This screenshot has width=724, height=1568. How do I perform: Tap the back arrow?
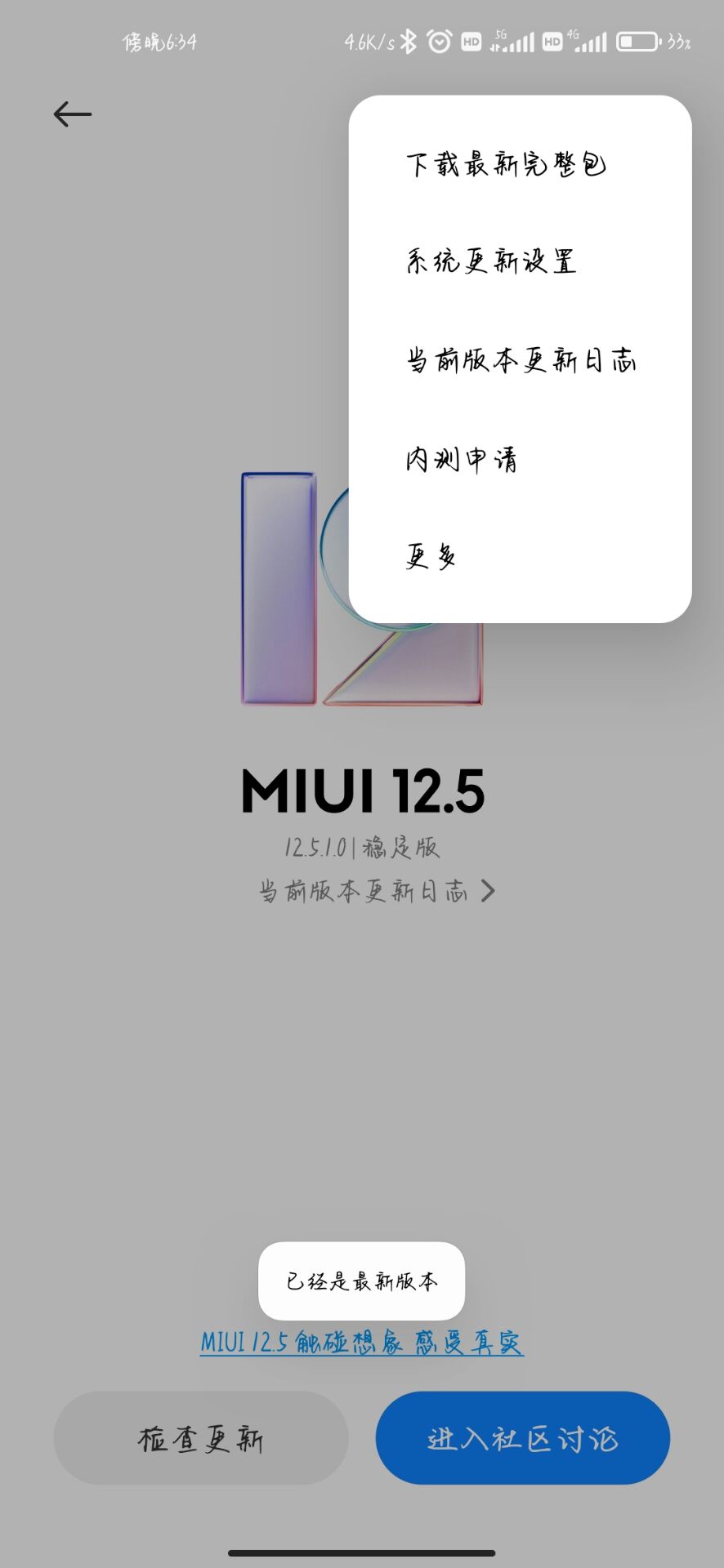73,114
